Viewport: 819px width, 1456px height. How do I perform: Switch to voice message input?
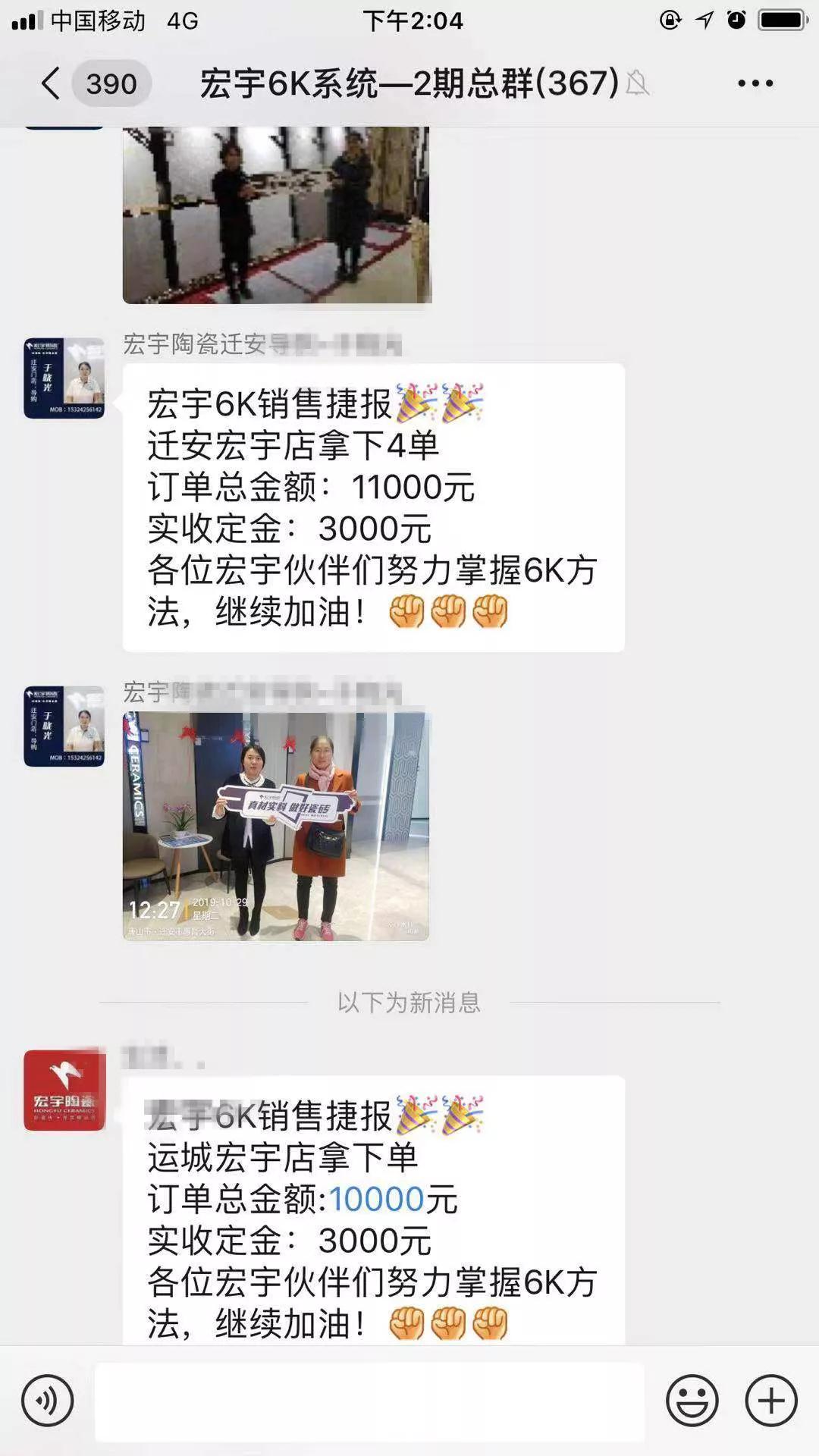(48, 1401)
